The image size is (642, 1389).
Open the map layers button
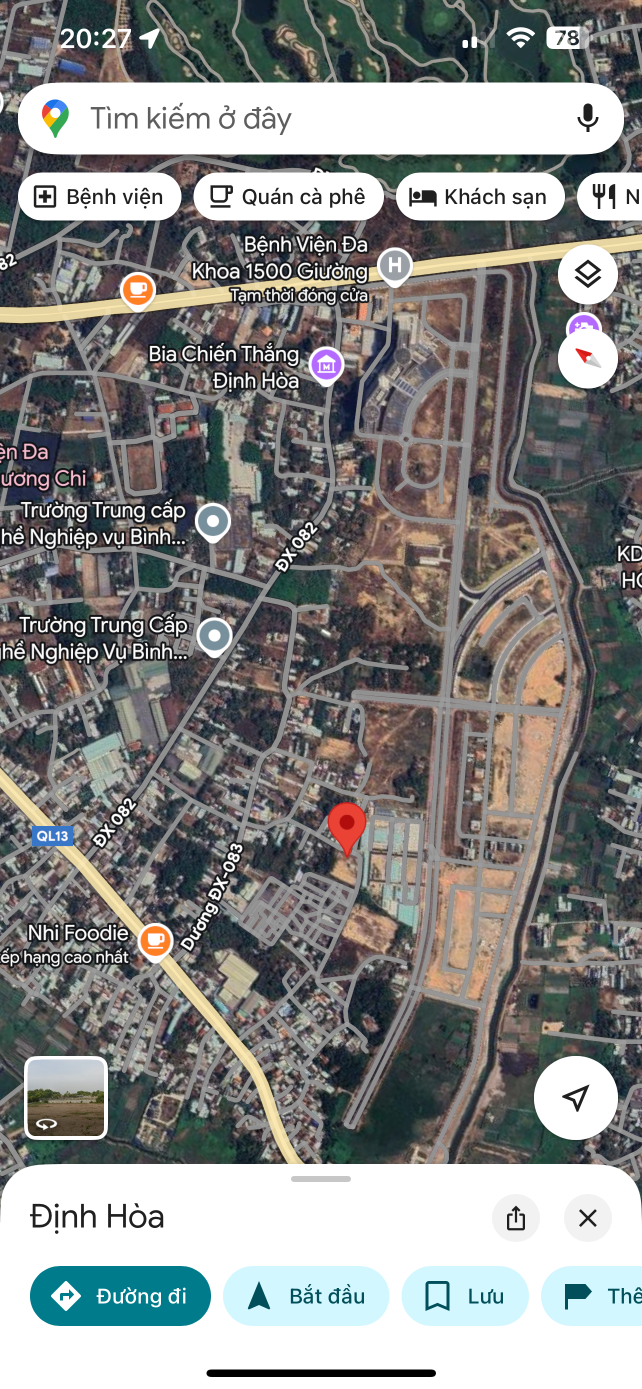coord(587,274)
